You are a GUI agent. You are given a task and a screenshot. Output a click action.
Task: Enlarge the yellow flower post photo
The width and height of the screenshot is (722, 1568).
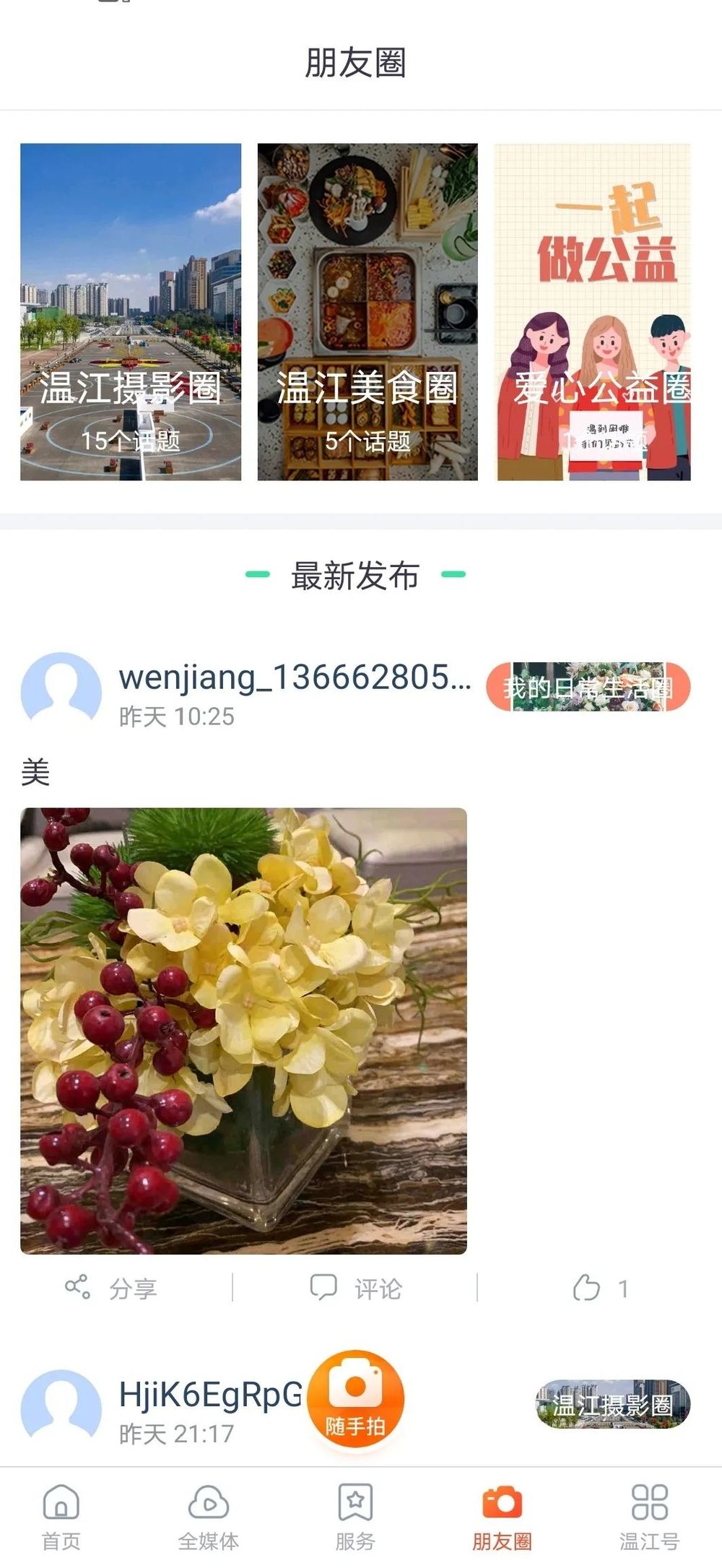point(243,1031)
